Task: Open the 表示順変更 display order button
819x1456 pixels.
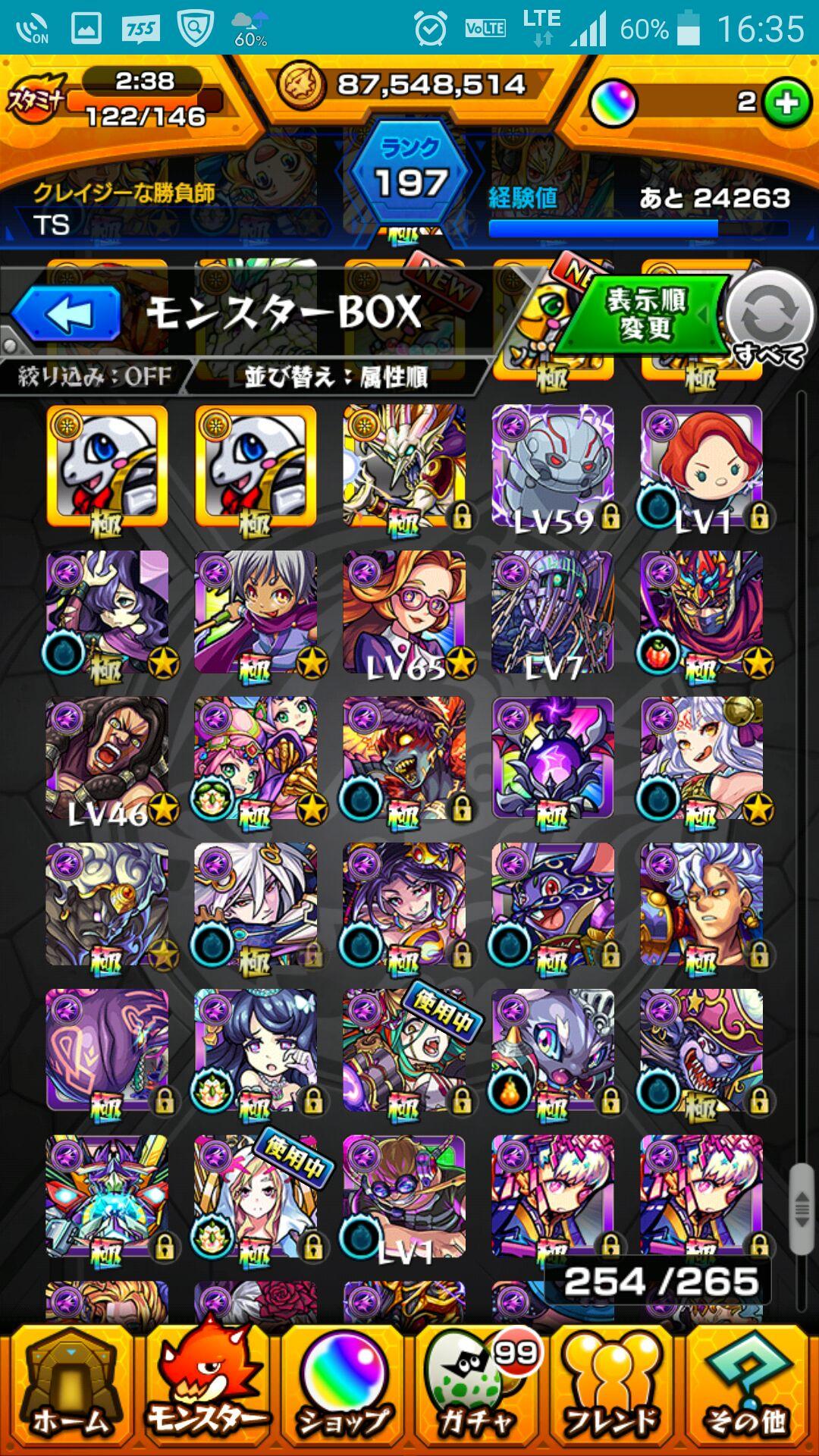Action: [645, 315]
